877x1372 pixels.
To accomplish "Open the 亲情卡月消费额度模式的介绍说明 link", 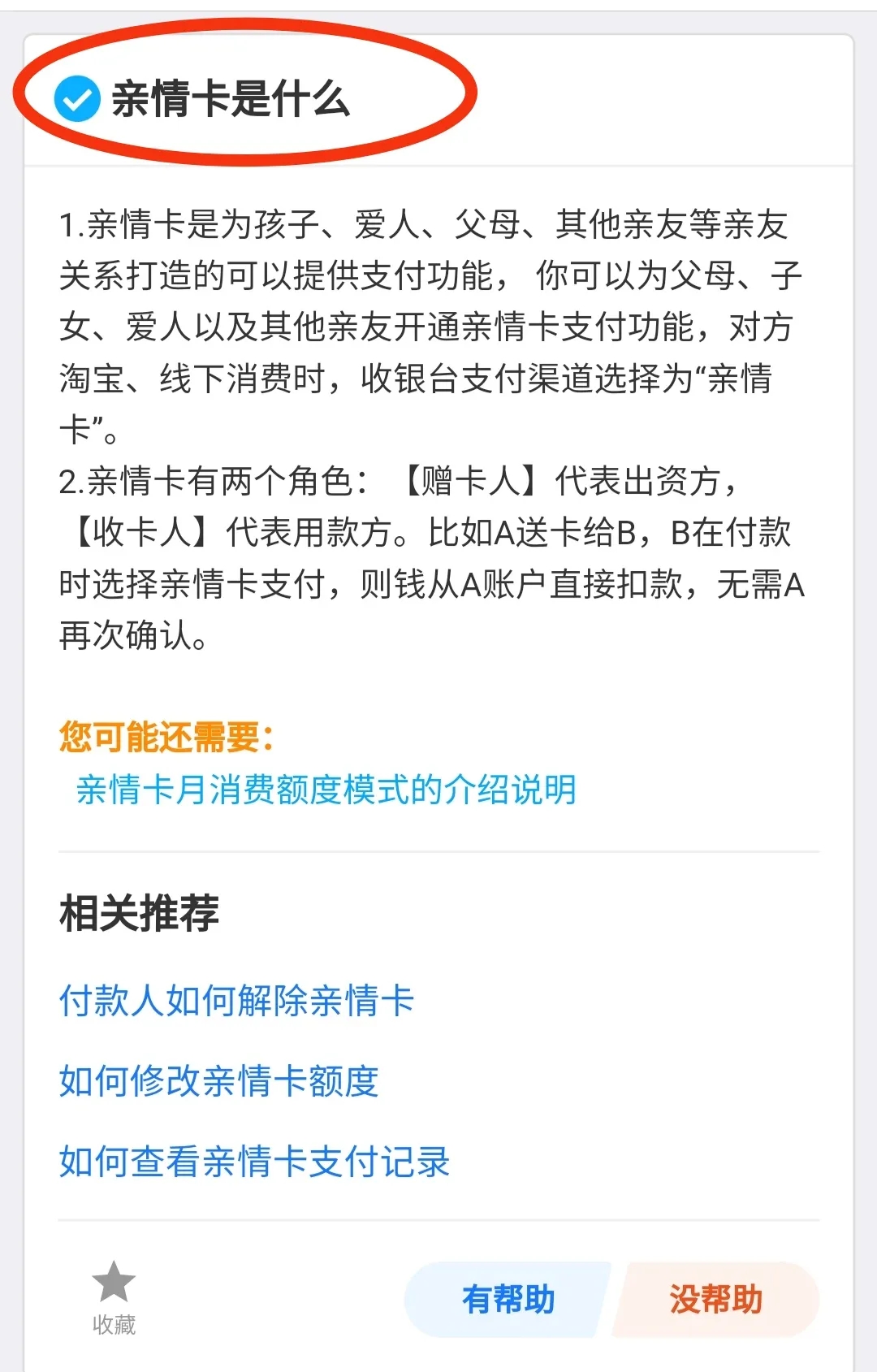I will (x=326, y=790).
